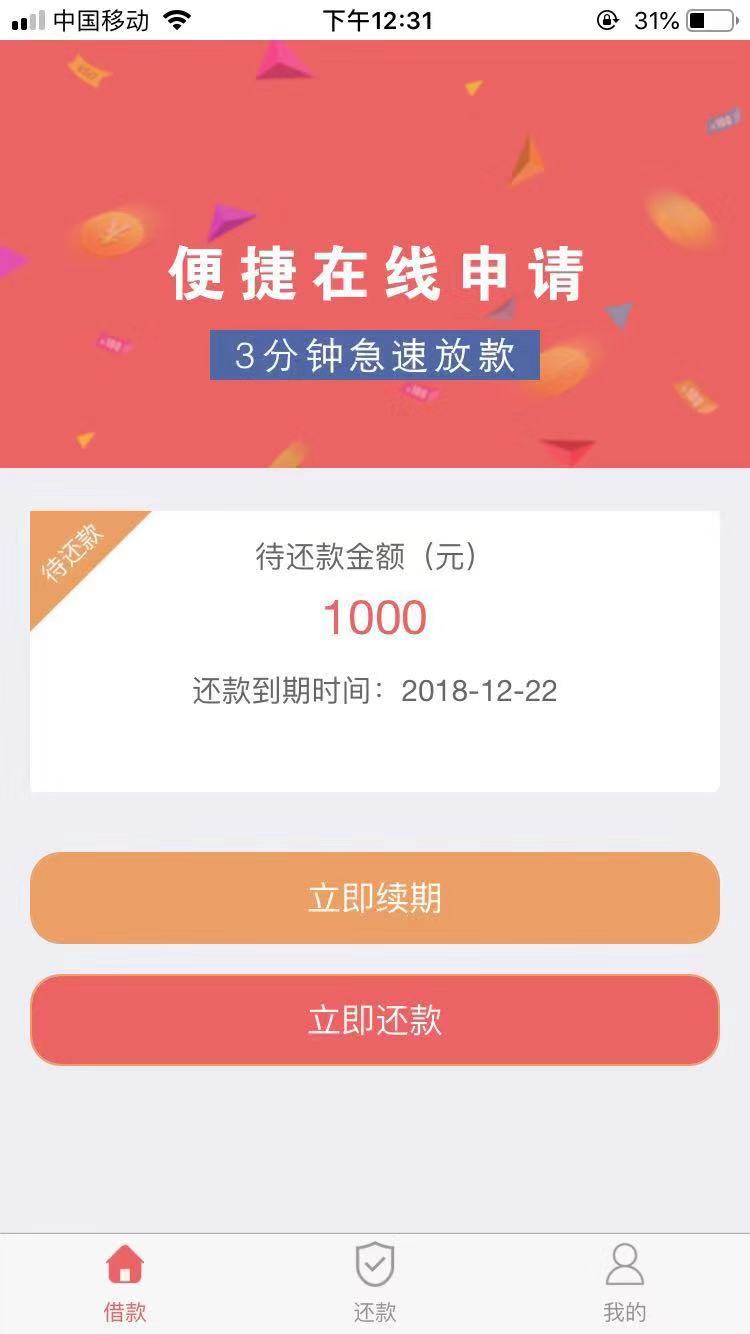Open the 我的 tab
Image resolution: width=750 pixels, height=1334 pixels.
[625, 1284]
